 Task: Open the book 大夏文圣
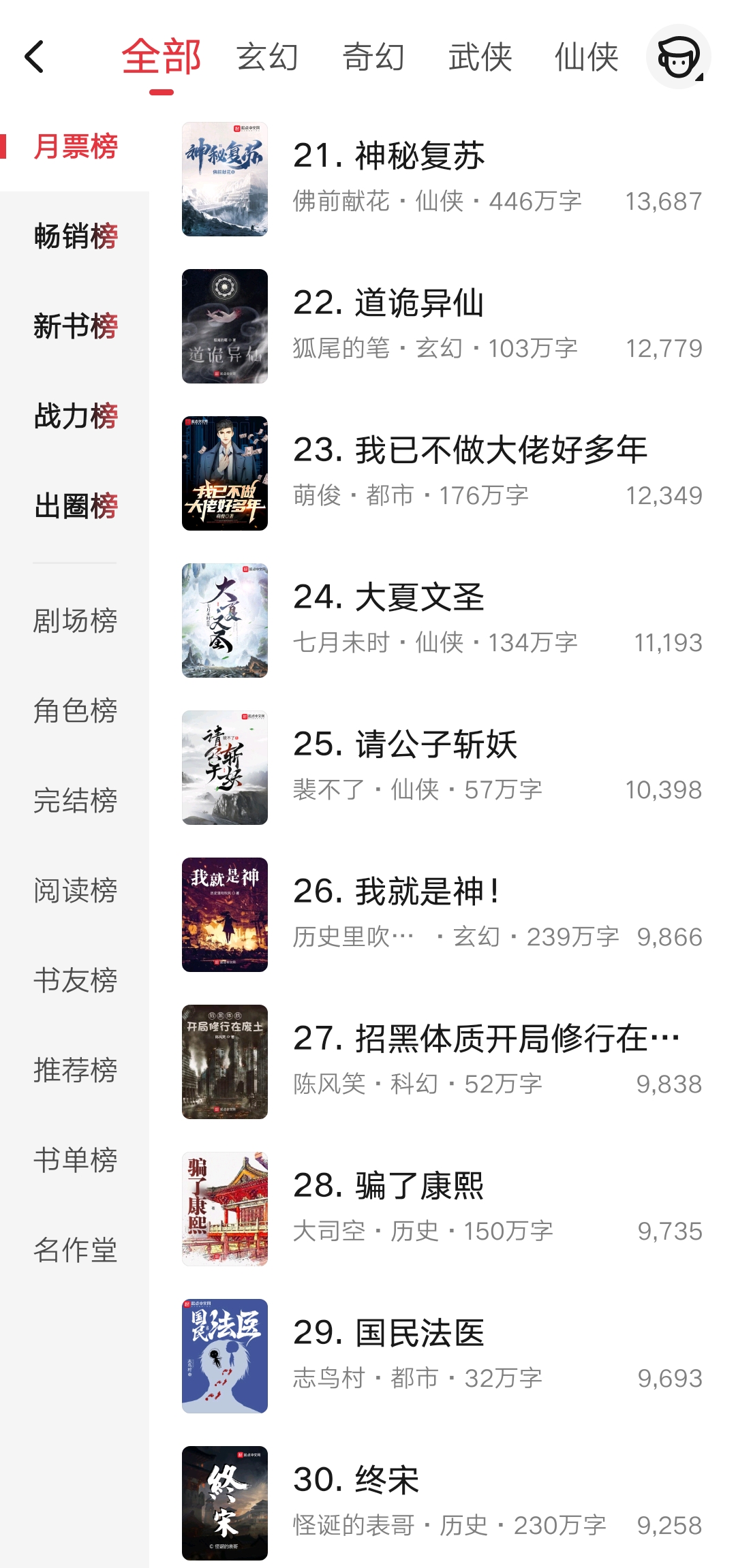coord(442,621)
